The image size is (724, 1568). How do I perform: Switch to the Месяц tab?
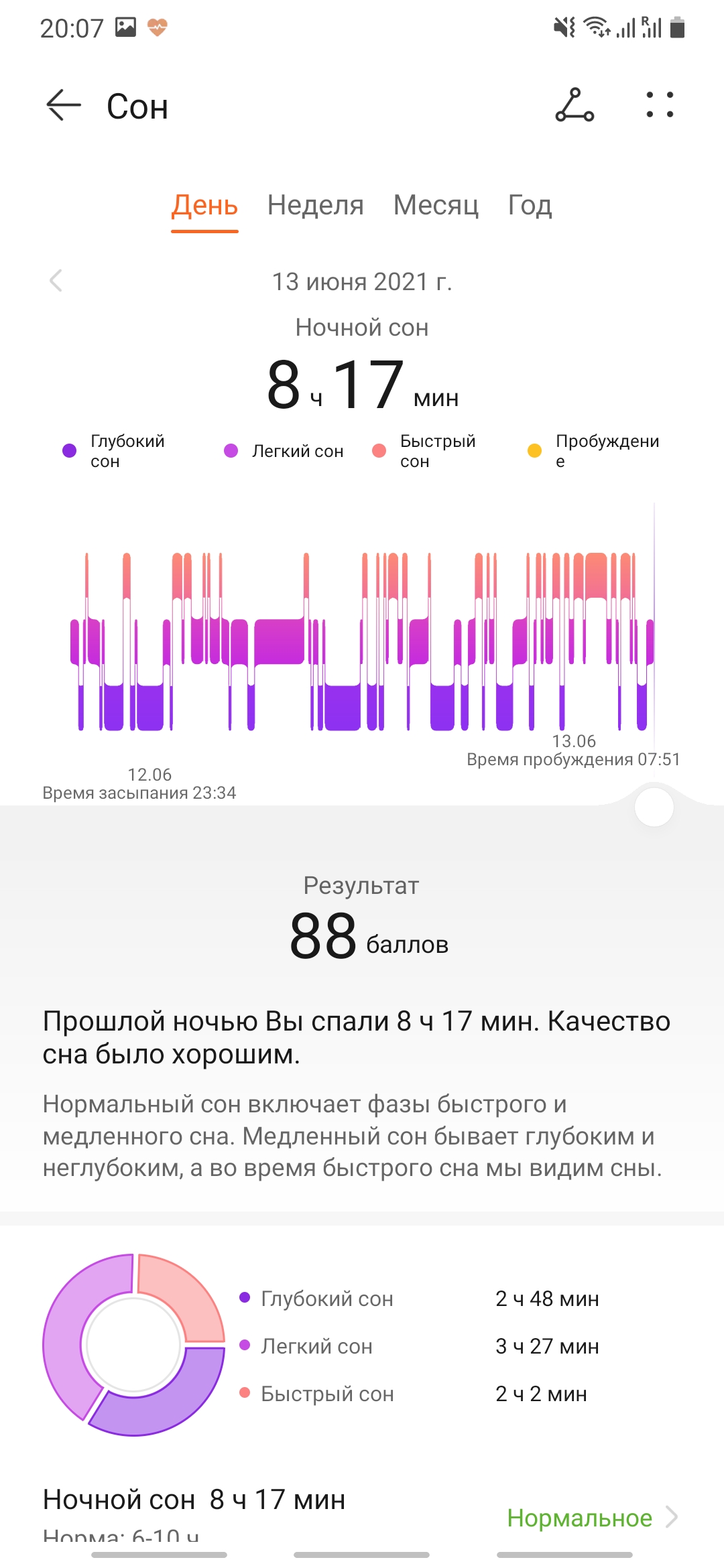point(436,205)
